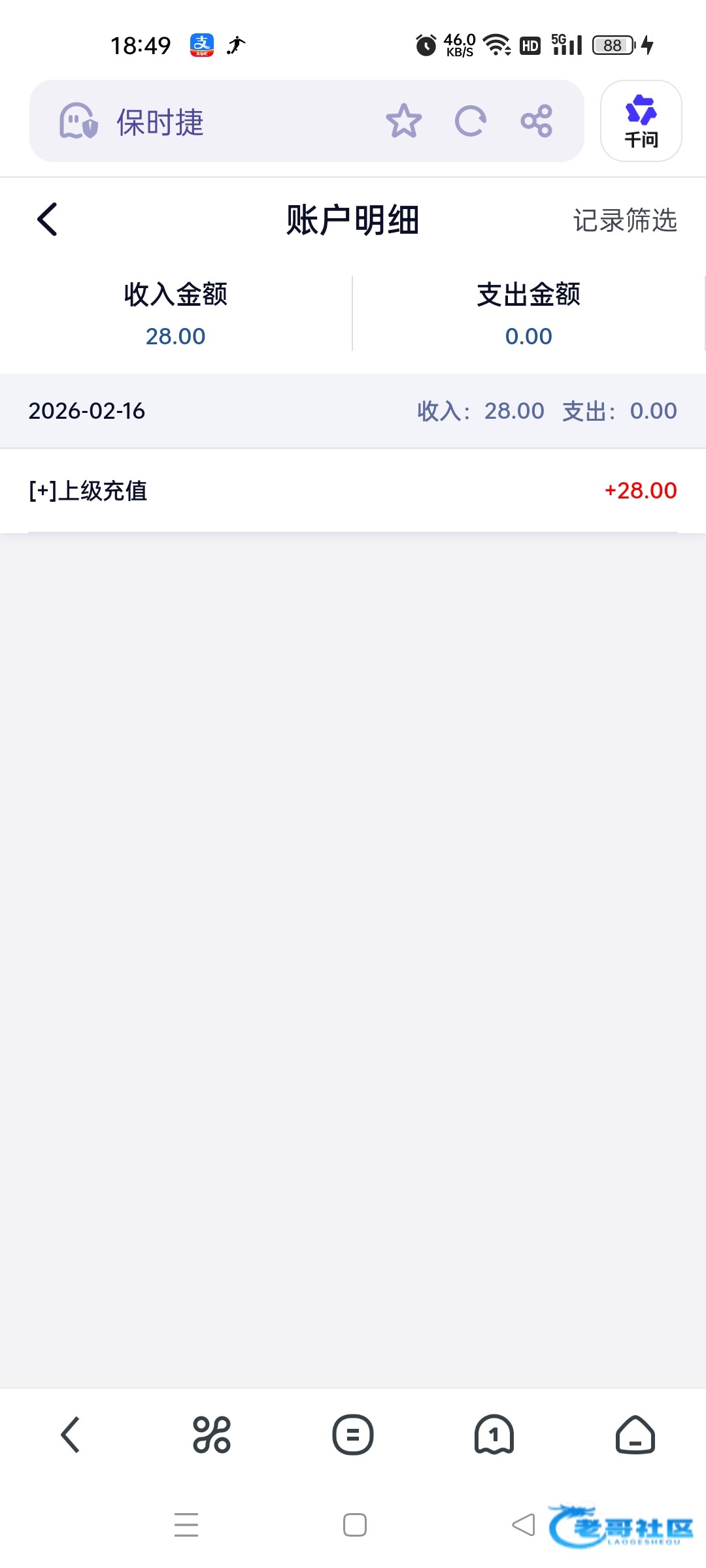
Task: Reload the page with the refresh icon
Action: 470,122
